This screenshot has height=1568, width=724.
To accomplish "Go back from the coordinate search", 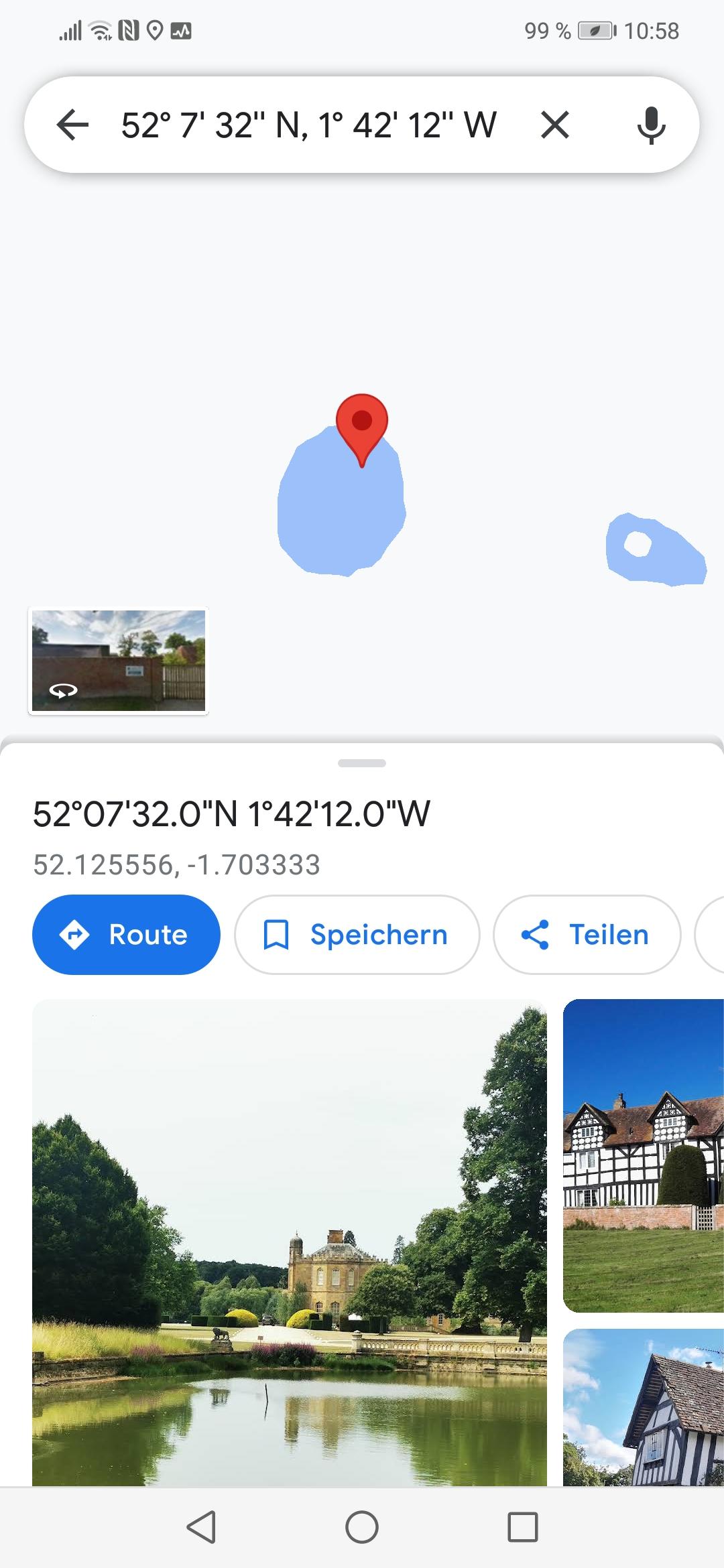I will tap(72, 125).
